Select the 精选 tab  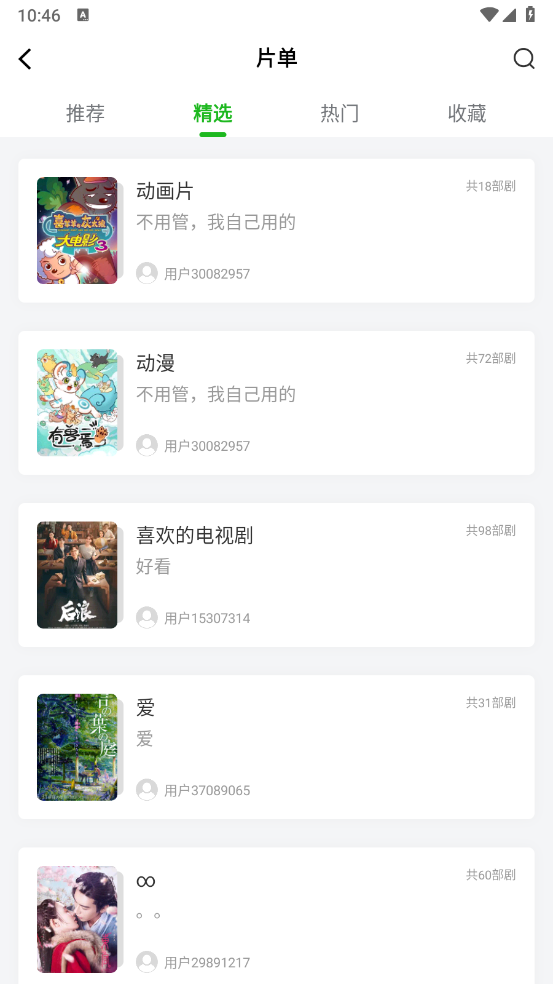coord(213,114)
